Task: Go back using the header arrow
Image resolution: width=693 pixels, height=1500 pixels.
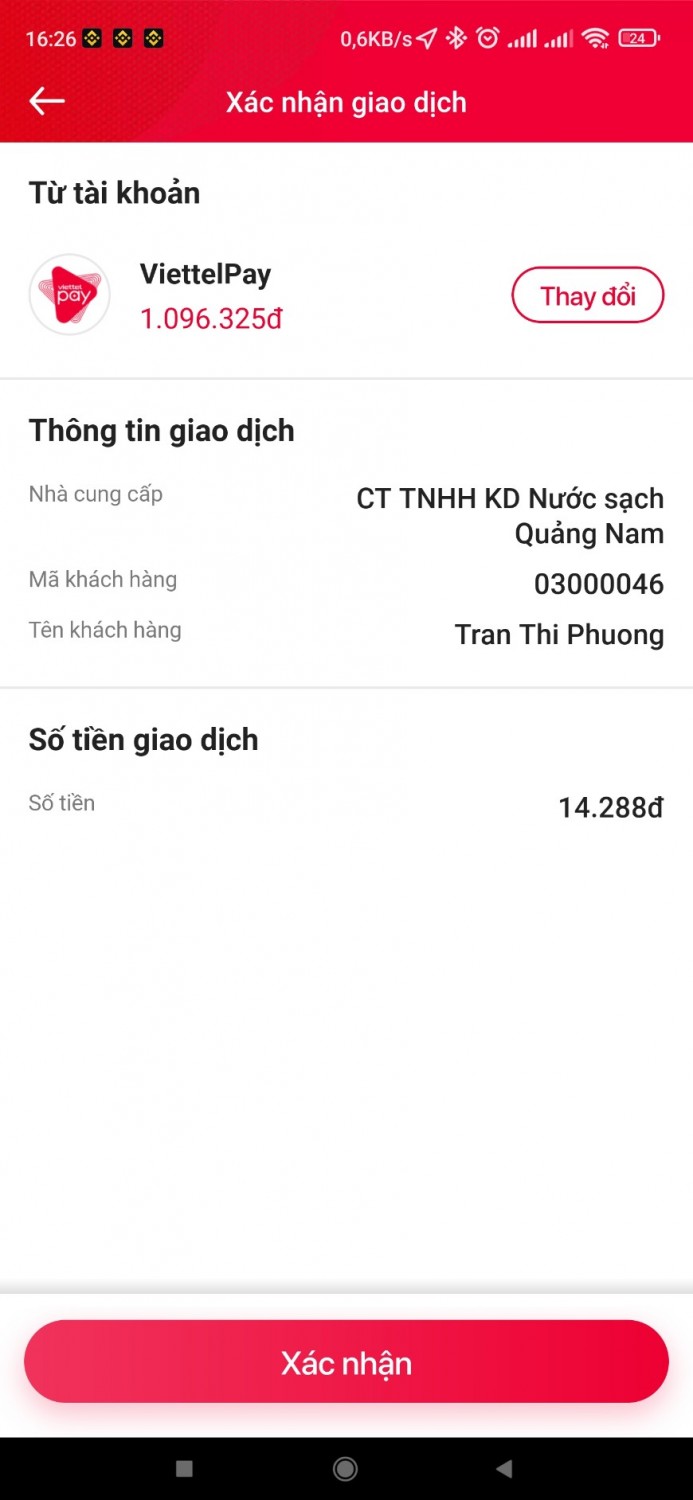Action: click(x=47, y=101)
